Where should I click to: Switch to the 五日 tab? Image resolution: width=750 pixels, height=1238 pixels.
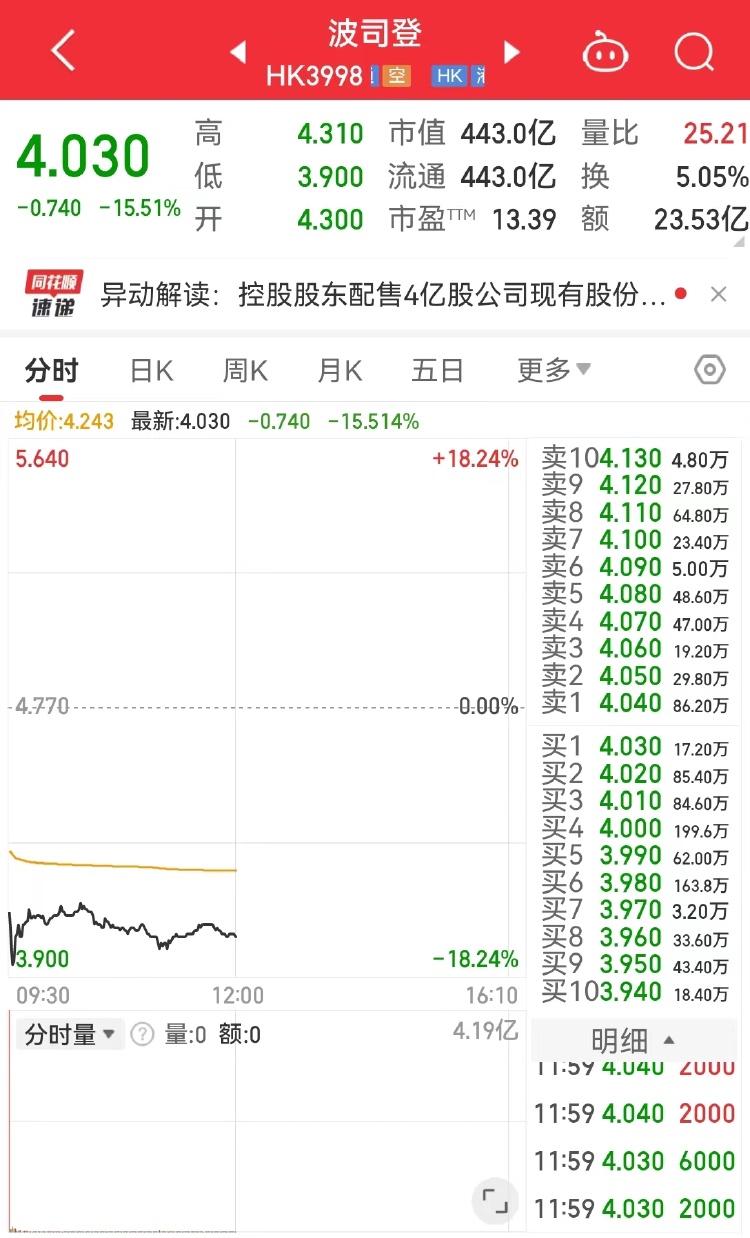coord(438,371)
